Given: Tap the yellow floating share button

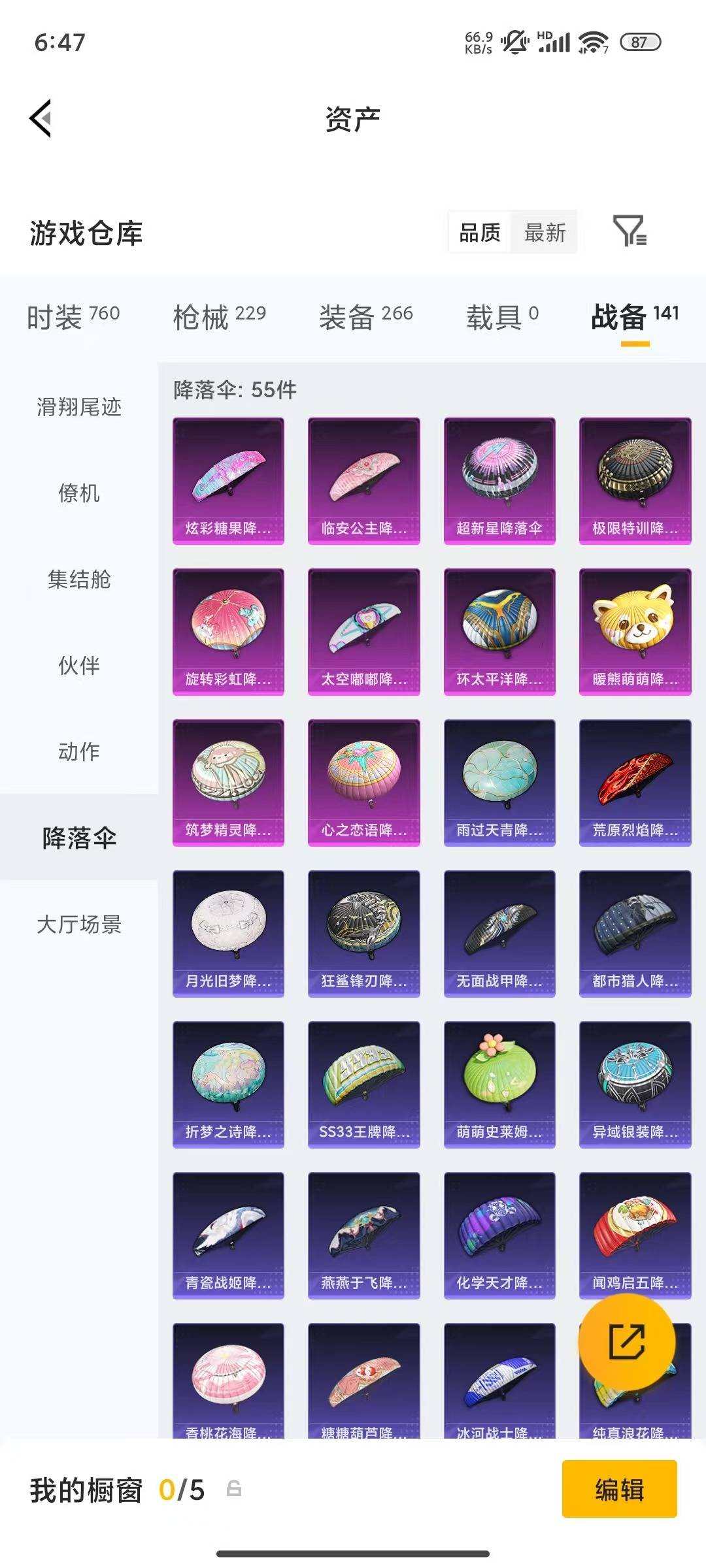Looking at the screenshot, I should pyautogui.click(x=627, y=1342).
